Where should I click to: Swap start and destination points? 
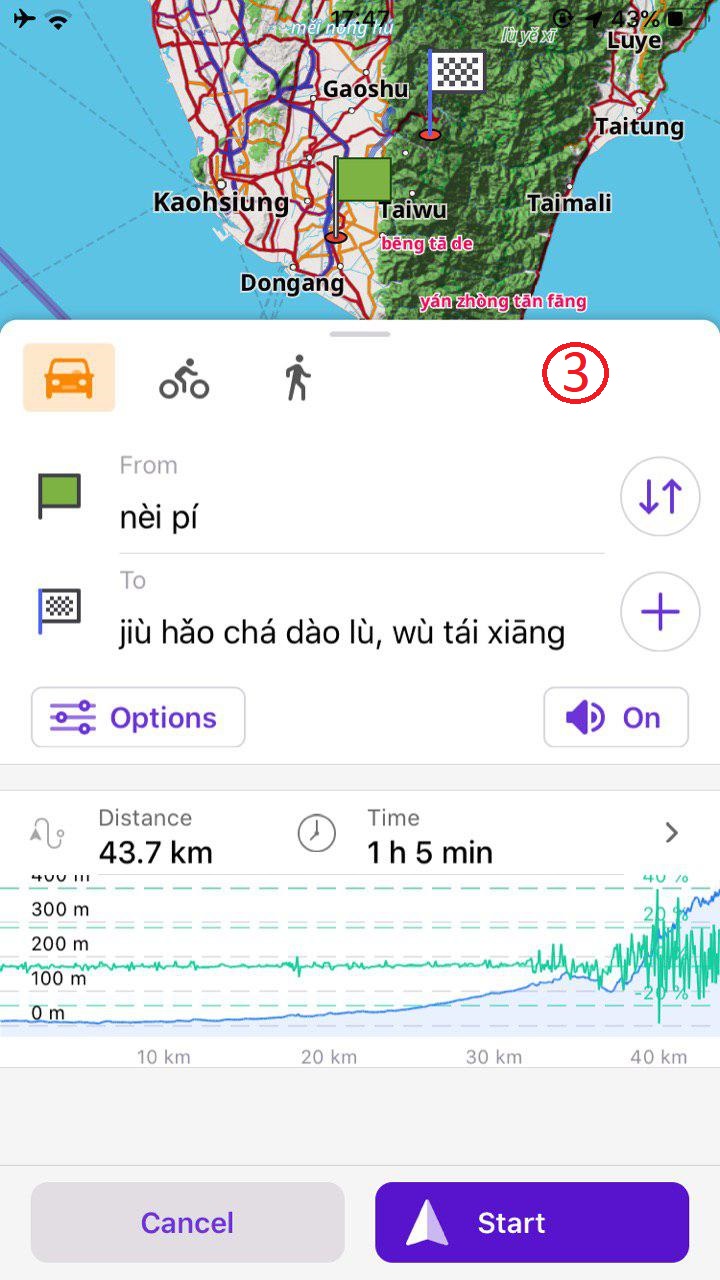click(x=659, y=496)
